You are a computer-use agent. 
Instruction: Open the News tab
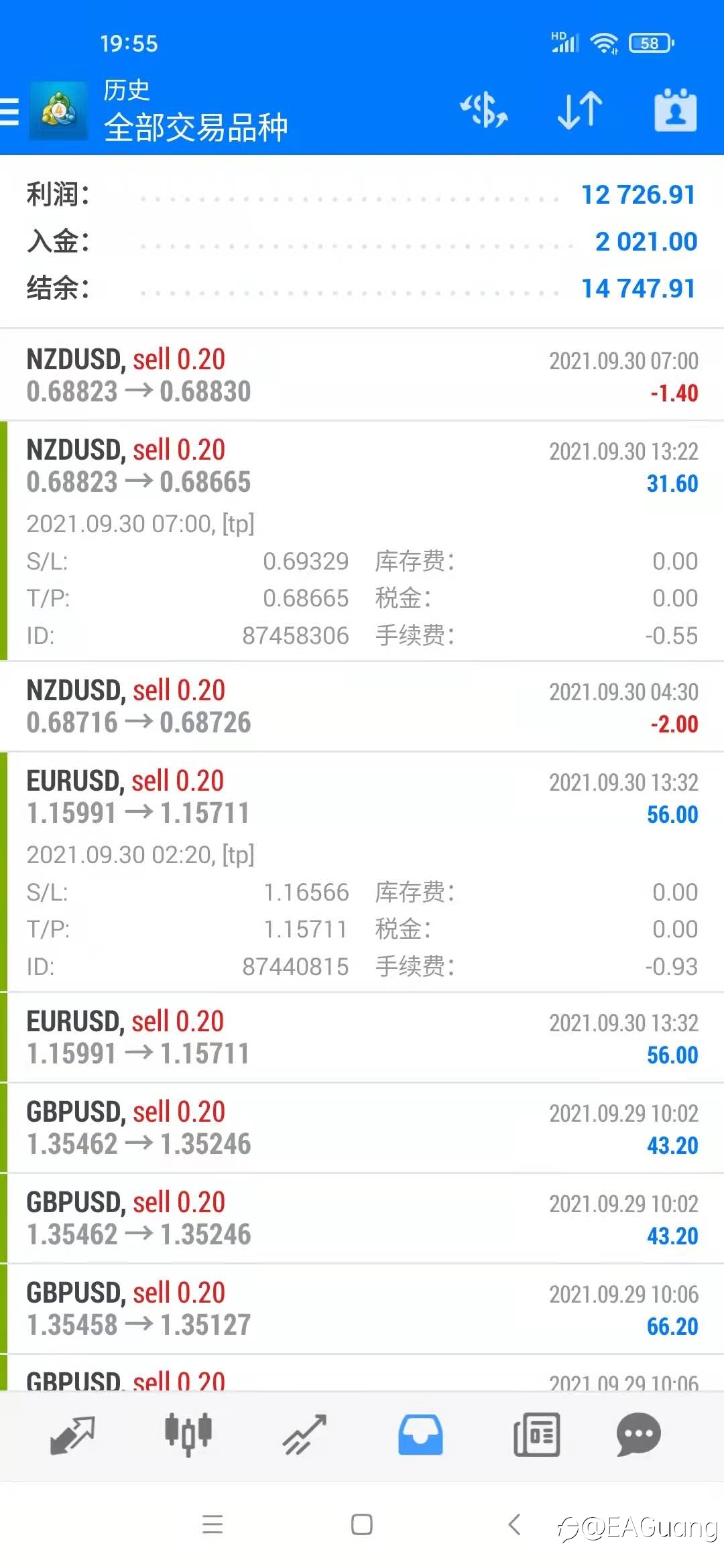click(536, 1435)
